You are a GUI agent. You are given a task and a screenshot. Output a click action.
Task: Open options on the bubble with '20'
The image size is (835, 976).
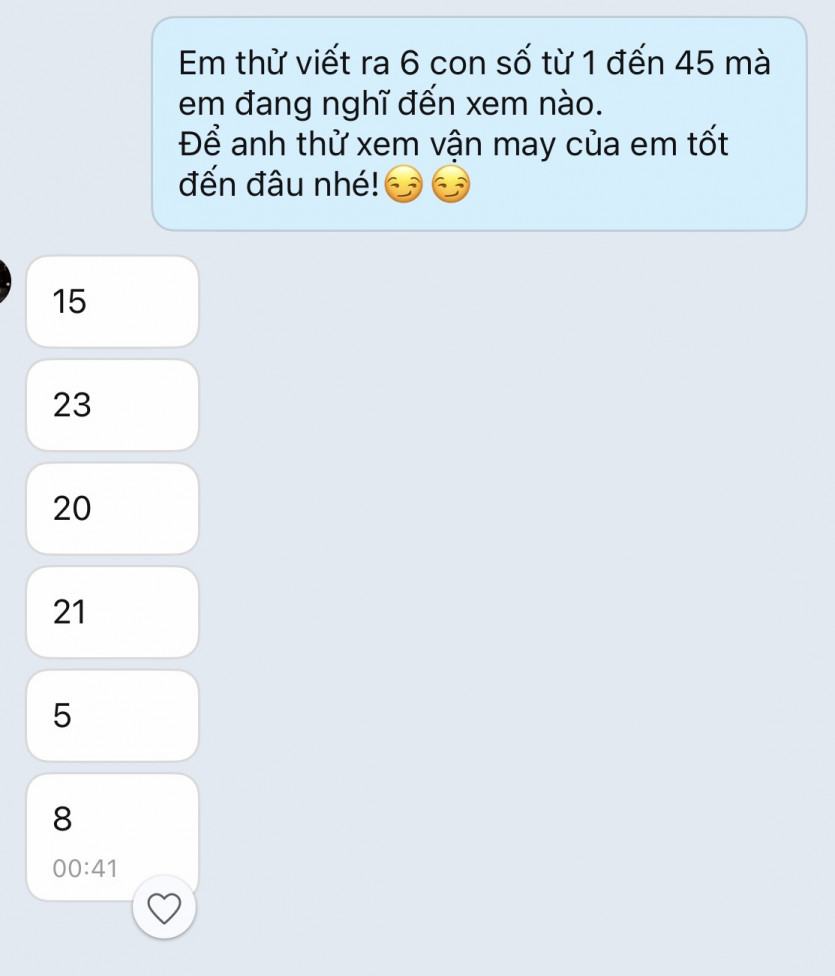[112, 509]
